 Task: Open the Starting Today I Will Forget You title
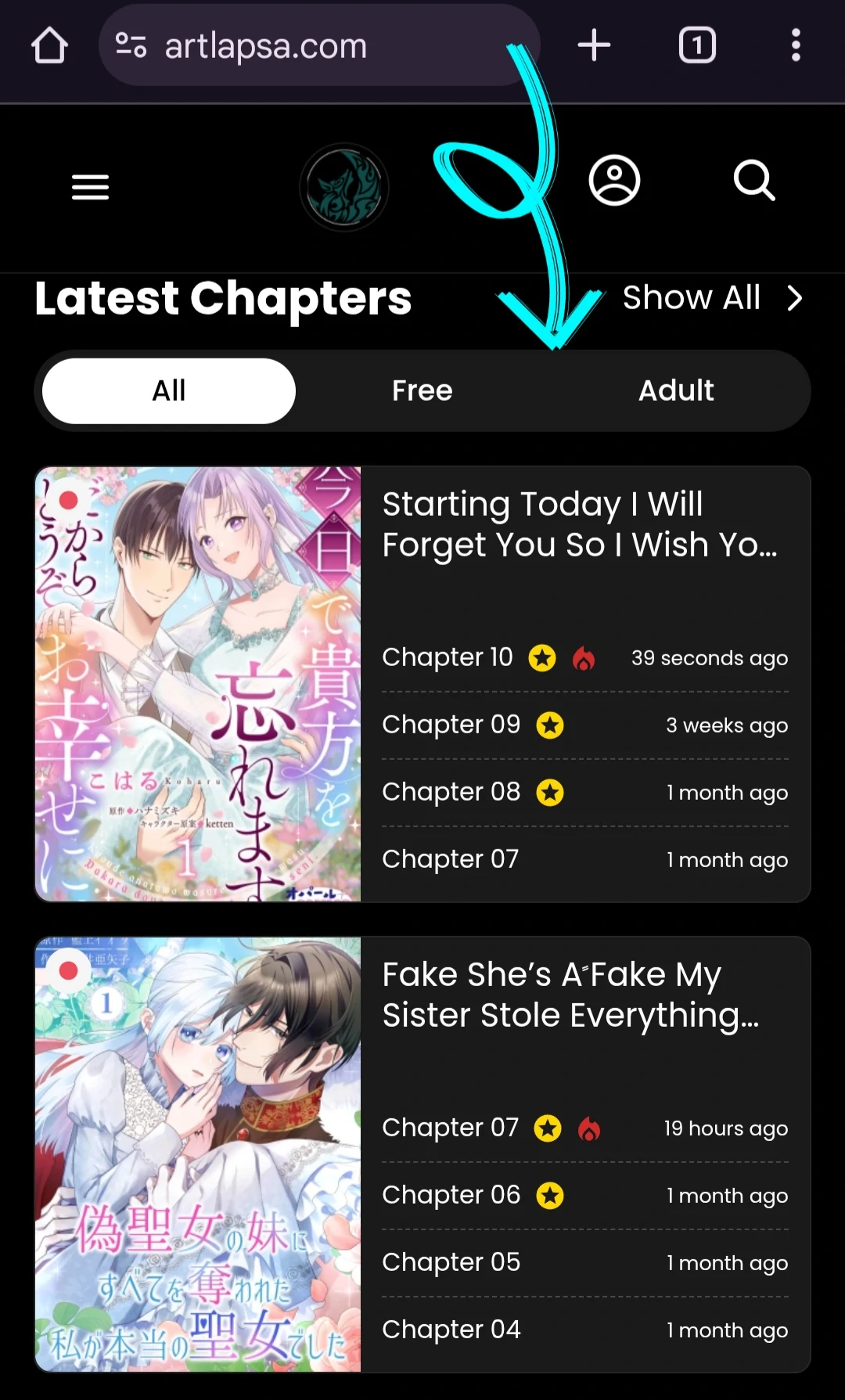(x=579, y=524)
